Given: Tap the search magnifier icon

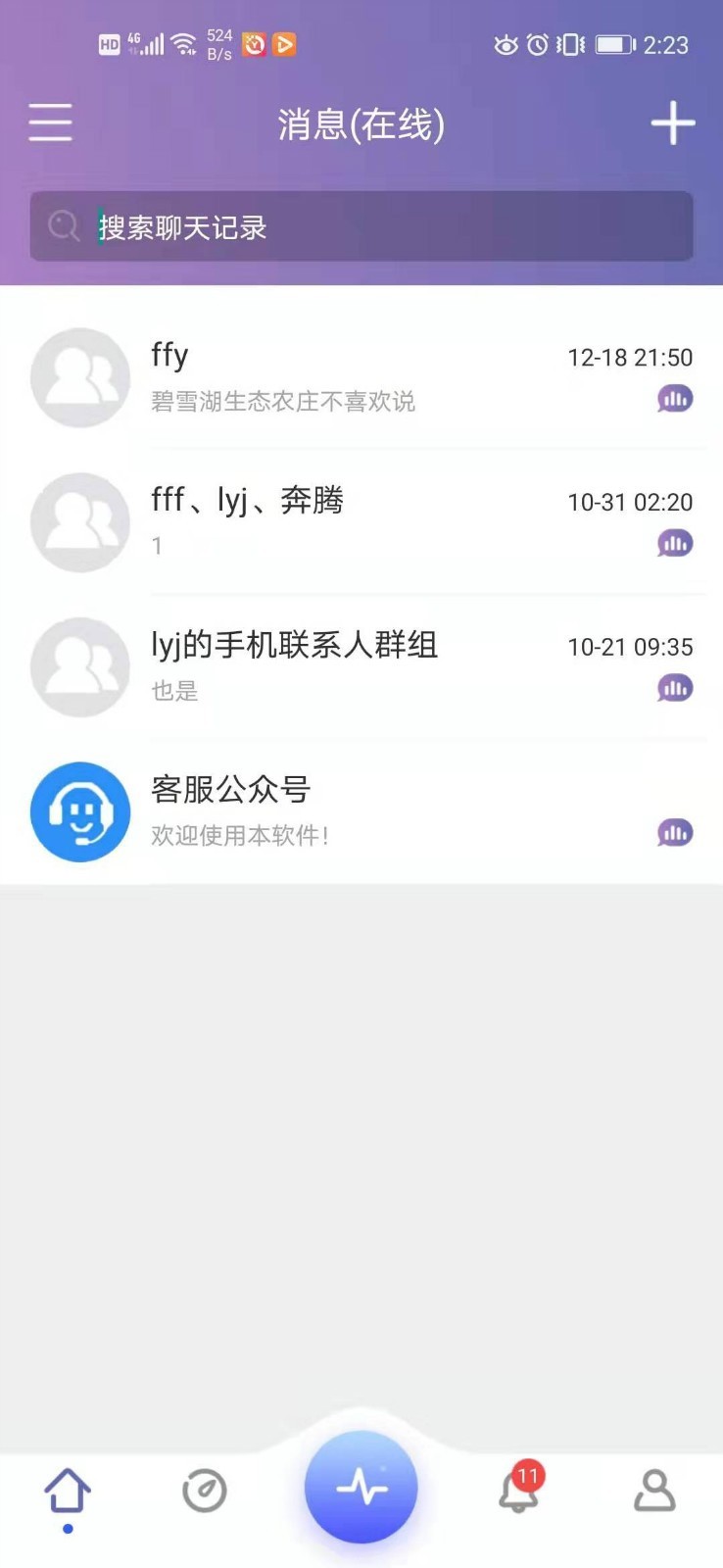Looking at the screenshot, I should 63,227.
